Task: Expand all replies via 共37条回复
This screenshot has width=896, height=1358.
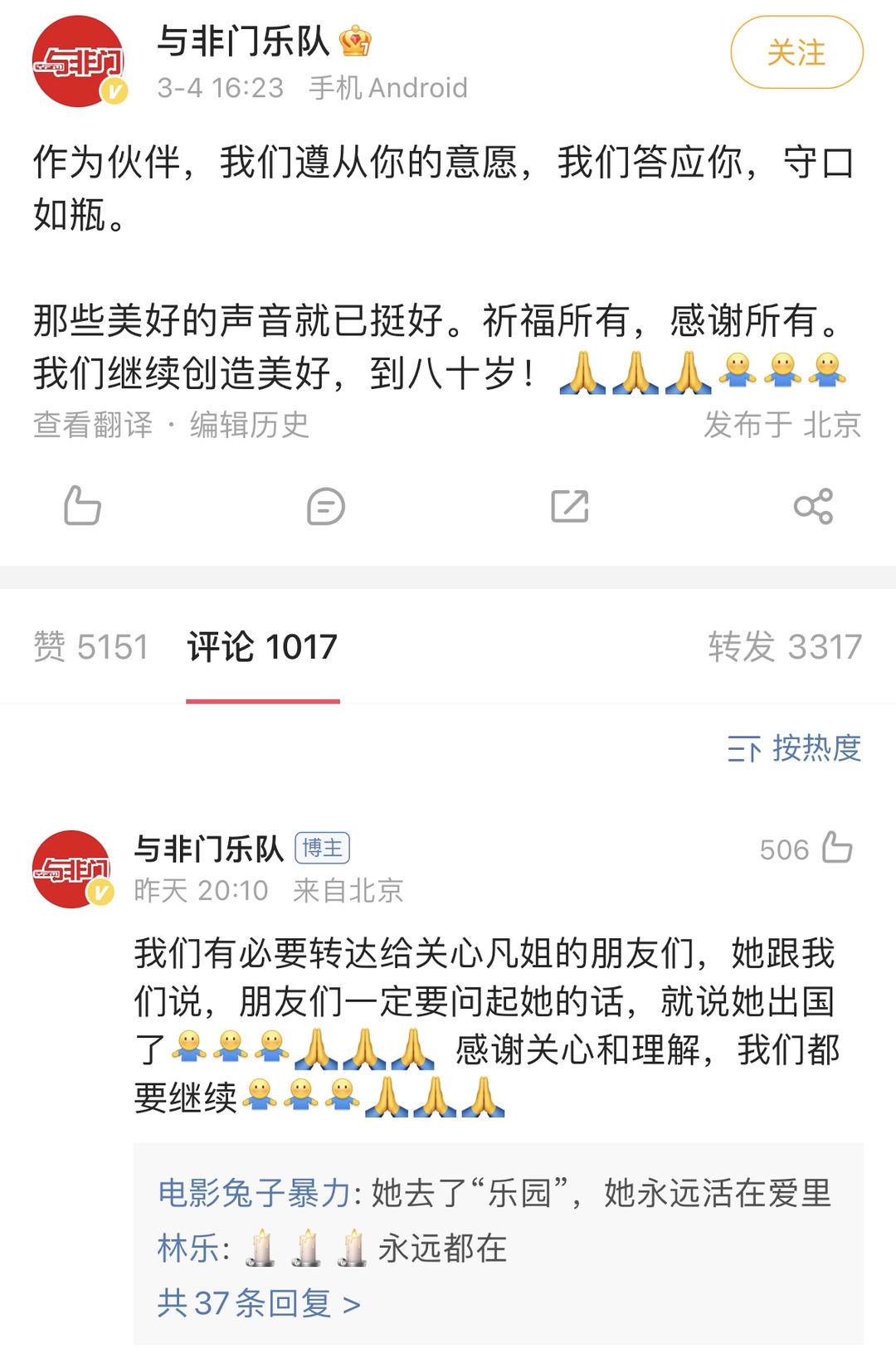Action: [259, 1303]
